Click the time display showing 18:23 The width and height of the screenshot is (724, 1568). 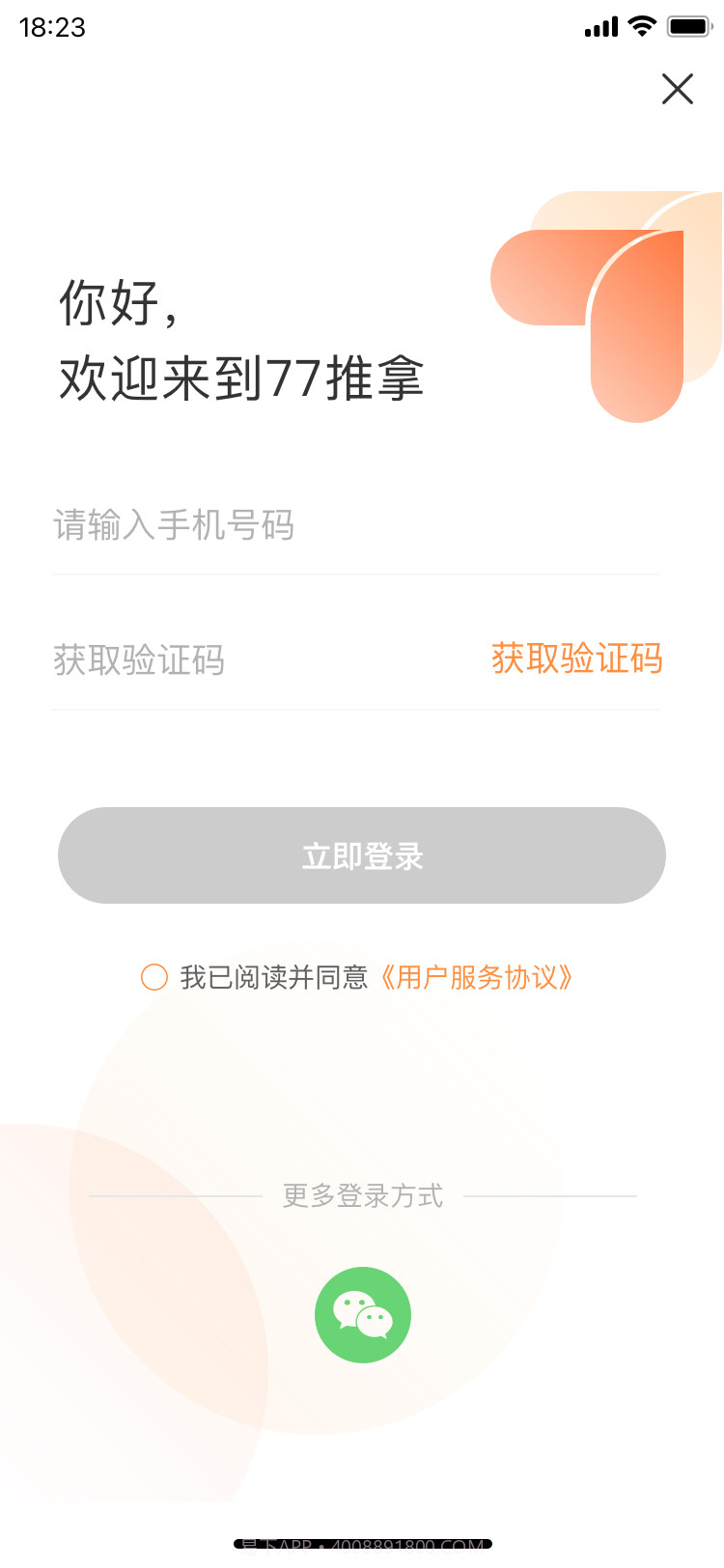[53, 28]
